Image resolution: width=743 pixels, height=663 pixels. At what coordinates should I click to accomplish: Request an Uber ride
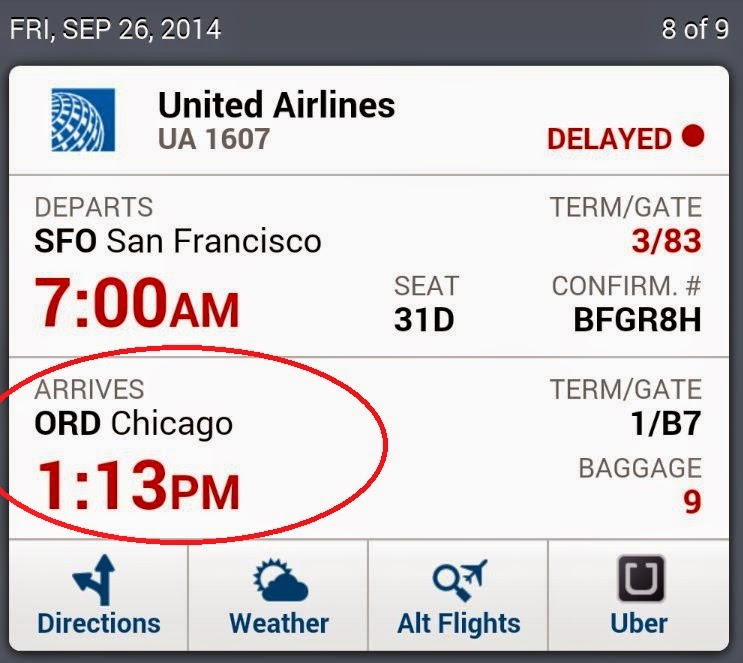point(638,597)
